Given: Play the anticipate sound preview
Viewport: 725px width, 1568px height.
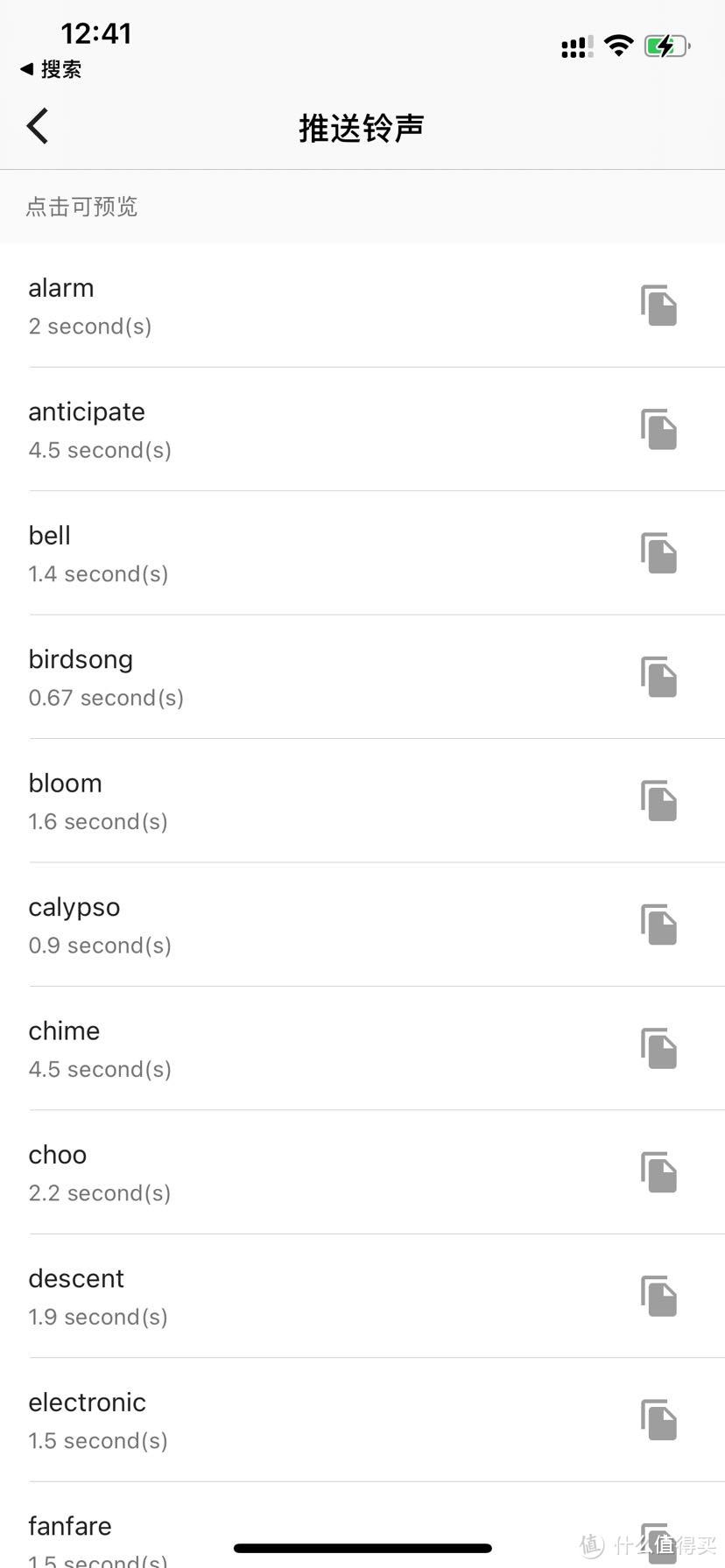Looking at the screenshot, I should coord(263,429).
